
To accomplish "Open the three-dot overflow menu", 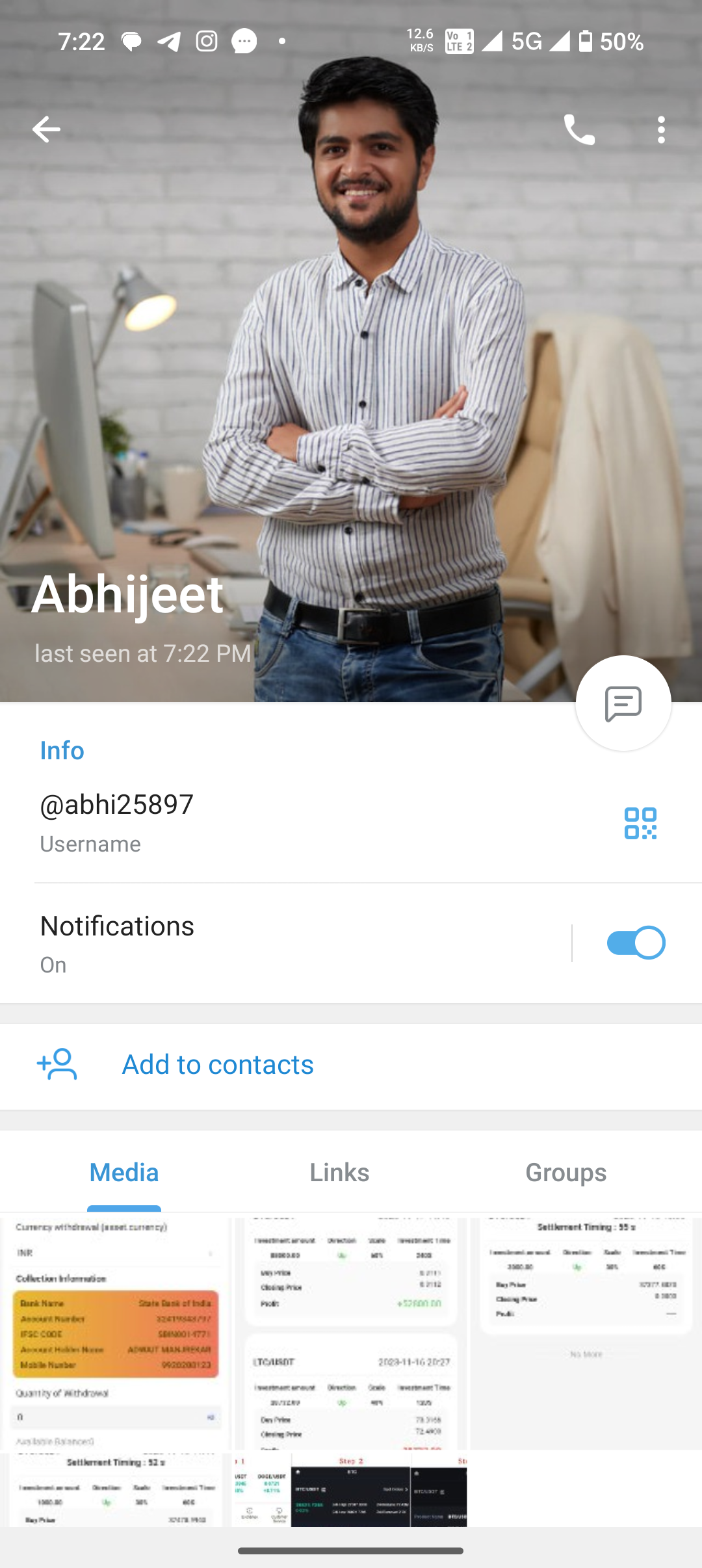I will click(x=661, y=129).
